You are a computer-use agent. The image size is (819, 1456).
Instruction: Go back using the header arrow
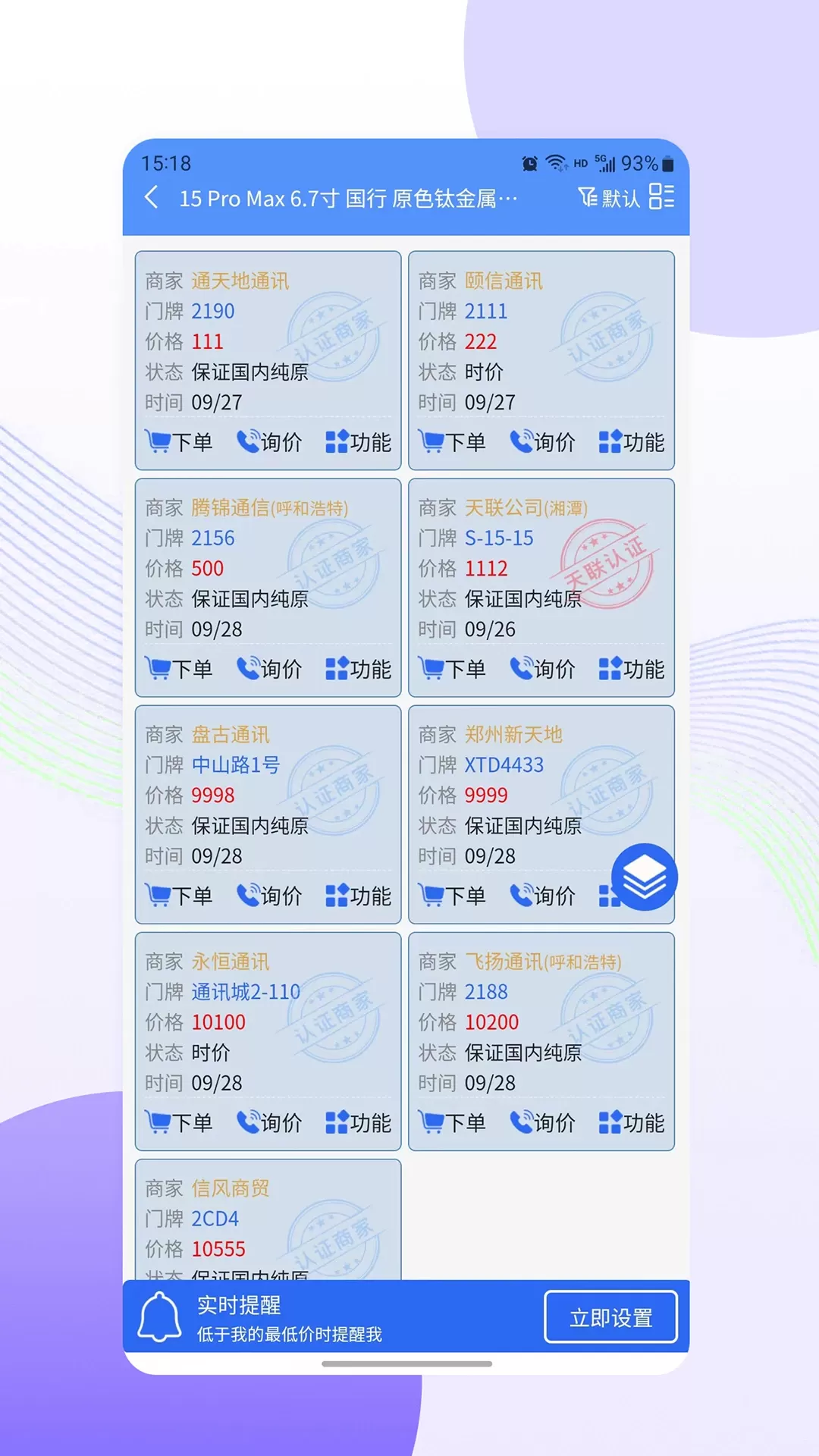click(x=152, y=198)
